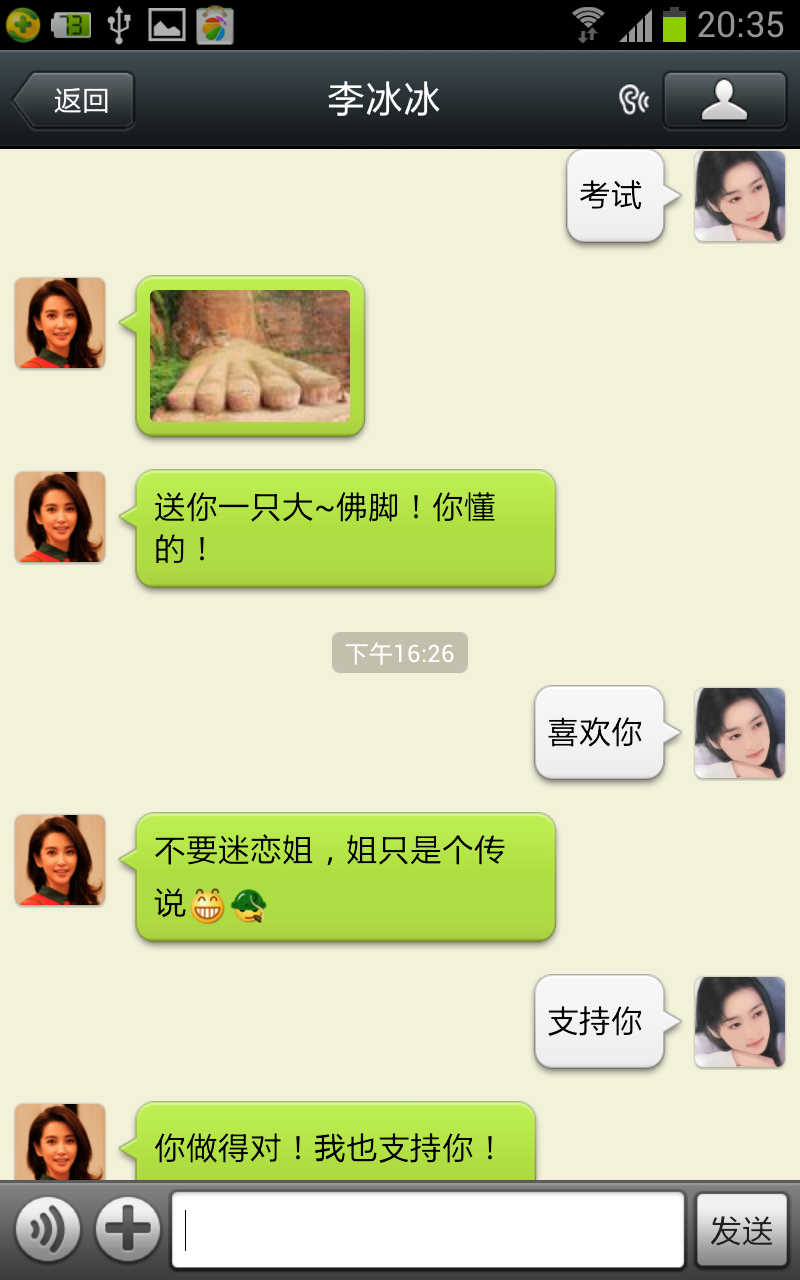
Task: Open the contact profile button in header
Action: click(724, 100)
